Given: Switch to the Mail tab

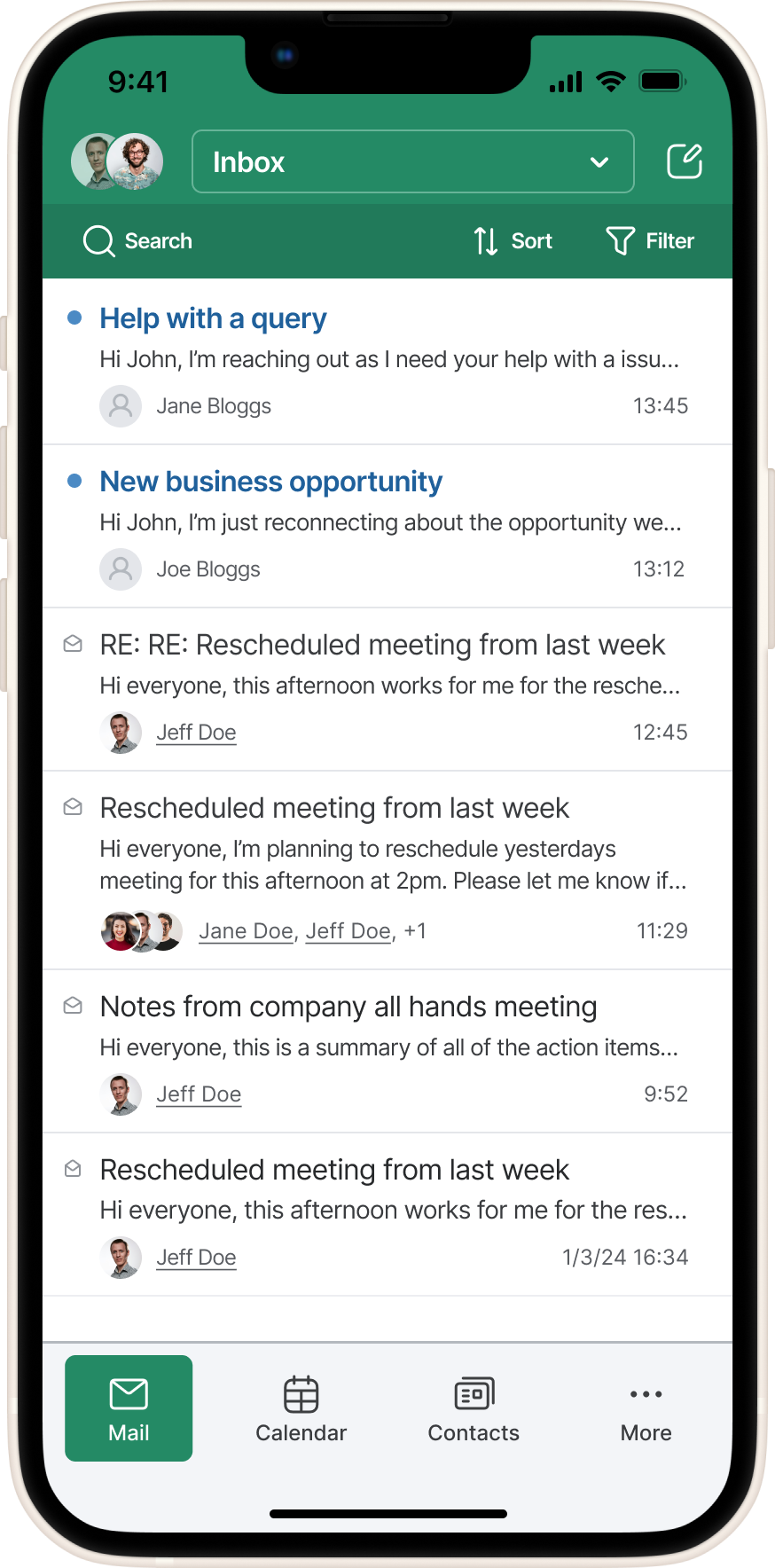Looking at the screenshot, I should click(129, 1407).
